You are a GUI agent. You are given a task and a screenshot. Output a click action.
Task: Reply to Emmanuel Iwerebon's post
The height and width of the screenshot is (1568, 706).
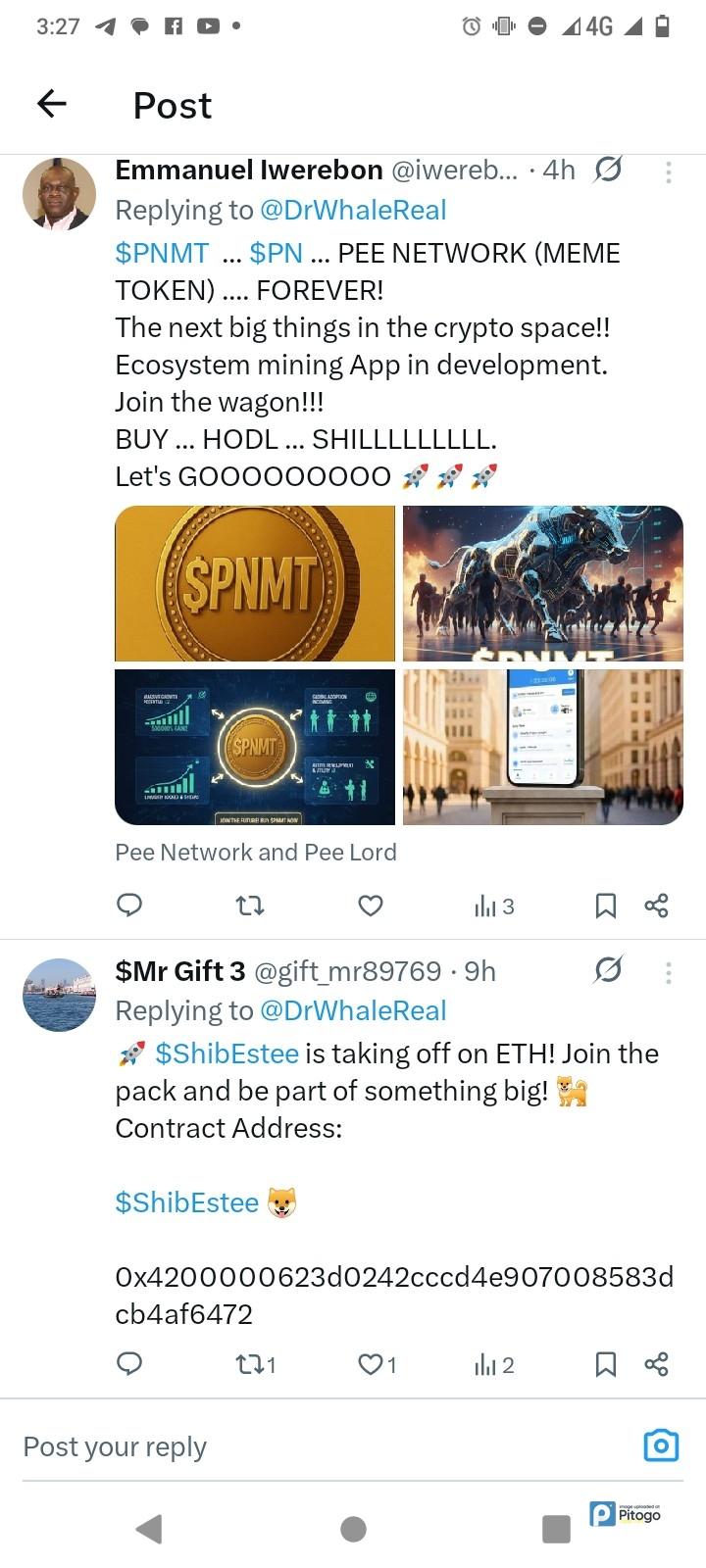pos(129,906)
